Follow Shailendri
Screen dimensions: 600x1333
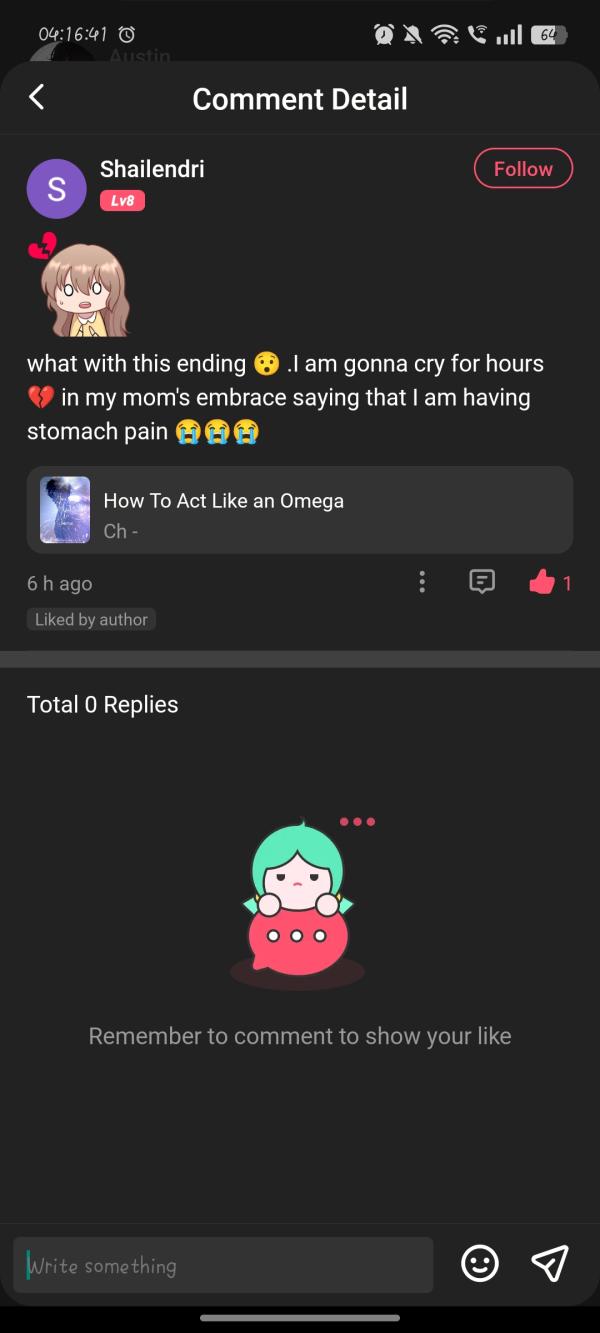point(523,168)
